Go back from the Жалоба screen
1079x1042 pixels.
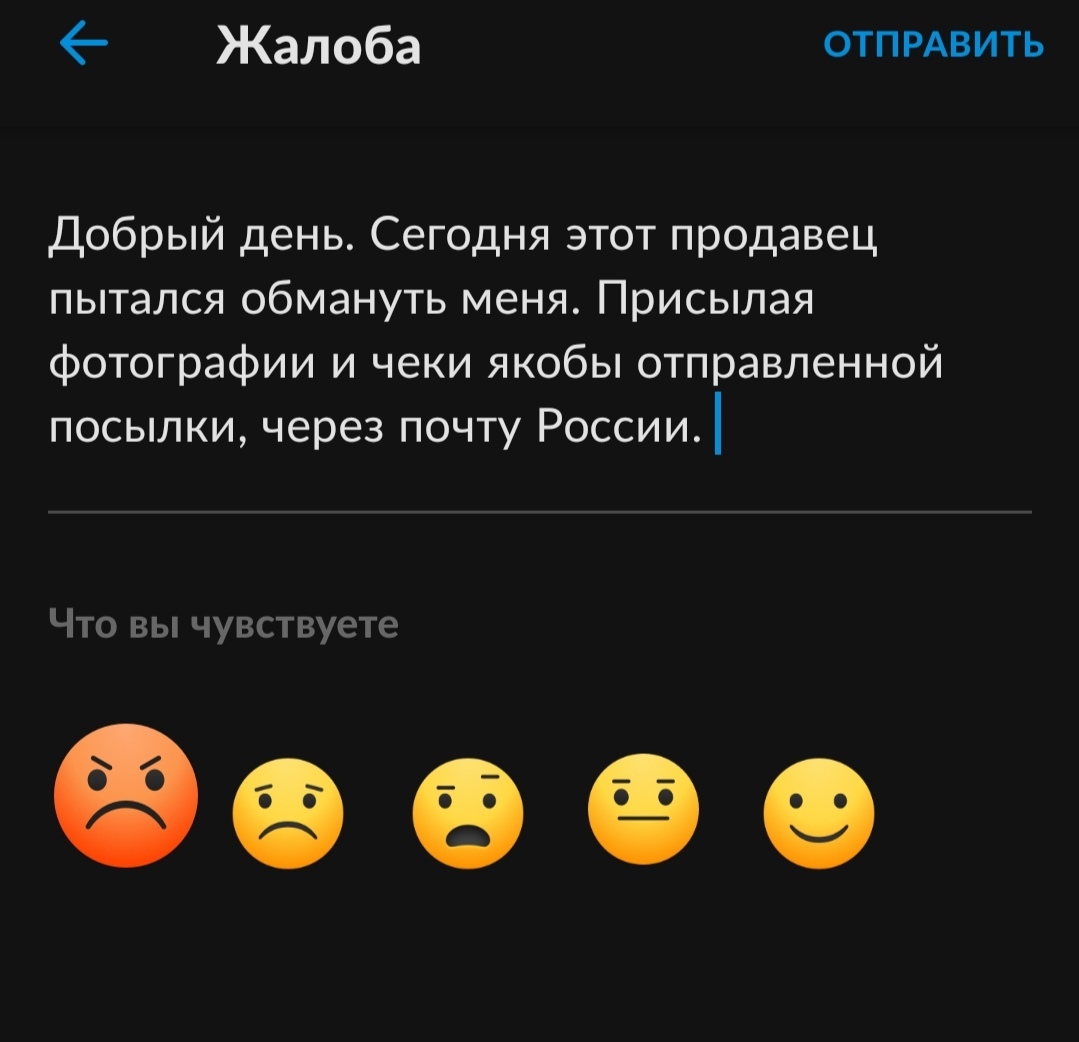coord(84,45)
